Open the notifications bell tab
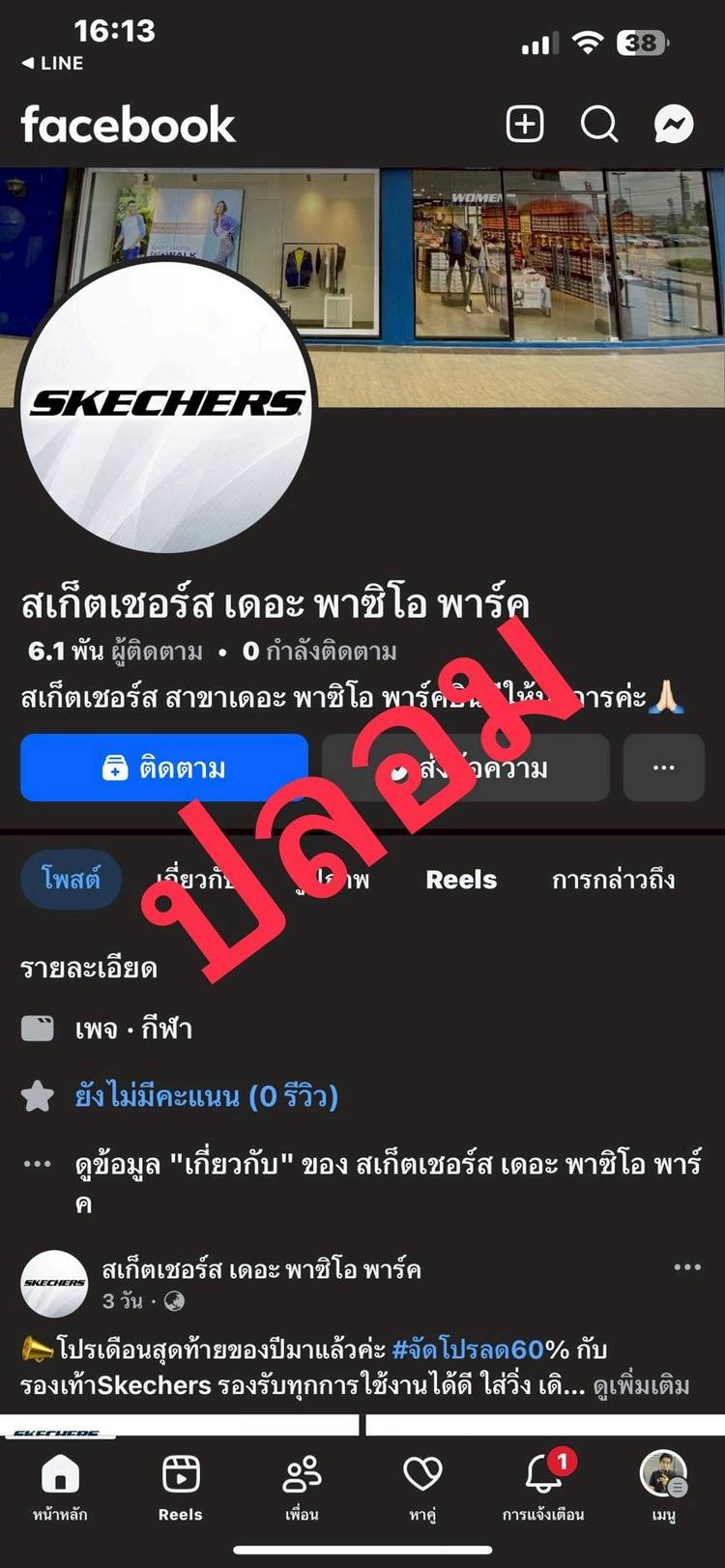Image resolution: width=725 pixels, height=1568 pixels. click(543, 1486)
